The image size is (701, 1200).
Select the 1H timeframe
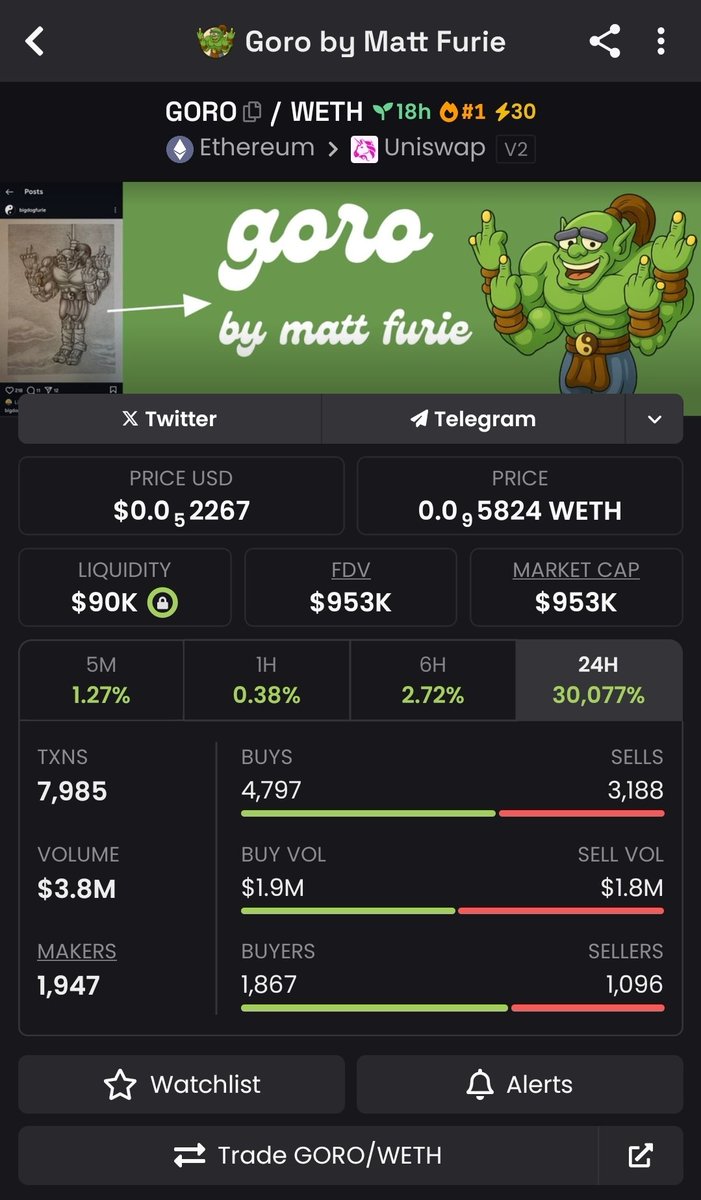pyautogui.click(x=267, y=680)
